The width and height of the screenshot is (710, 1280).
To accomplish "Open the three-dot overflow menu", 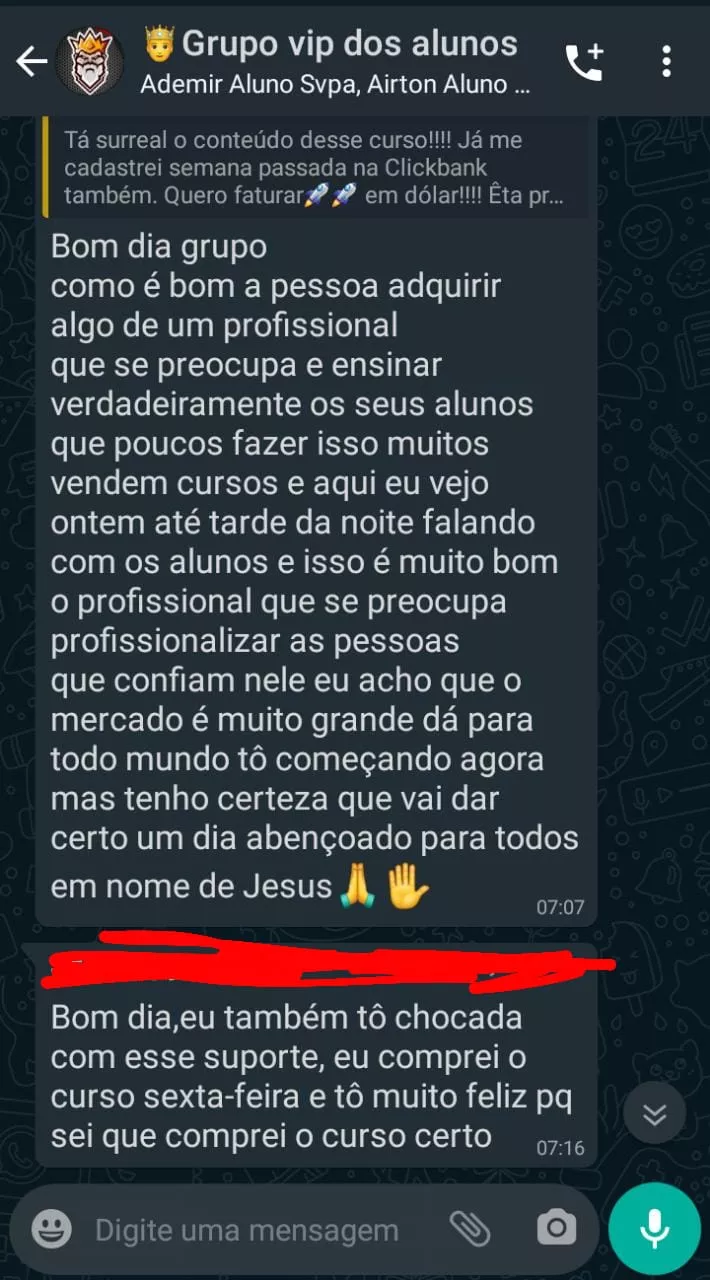I will [666, 62].
